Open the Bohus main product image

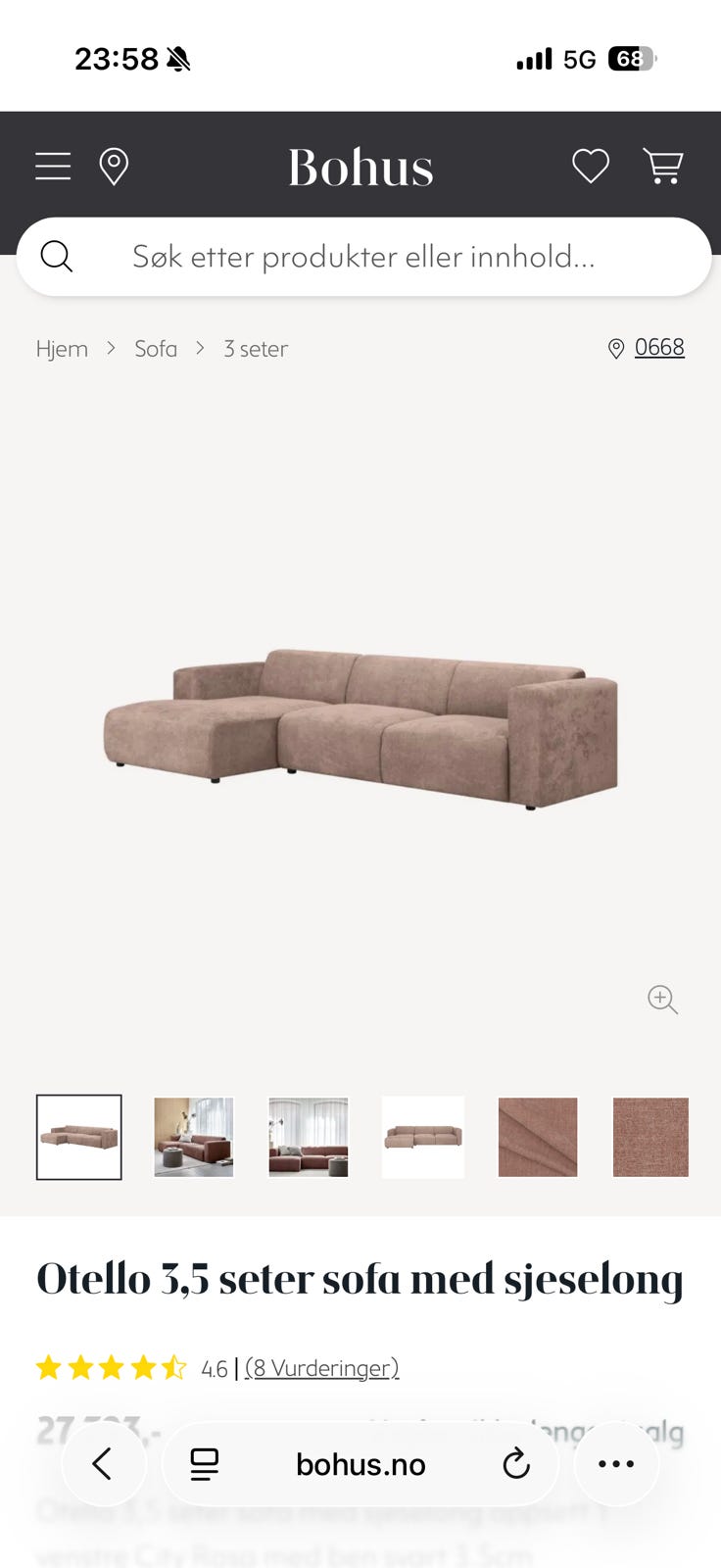click(360, 727)
